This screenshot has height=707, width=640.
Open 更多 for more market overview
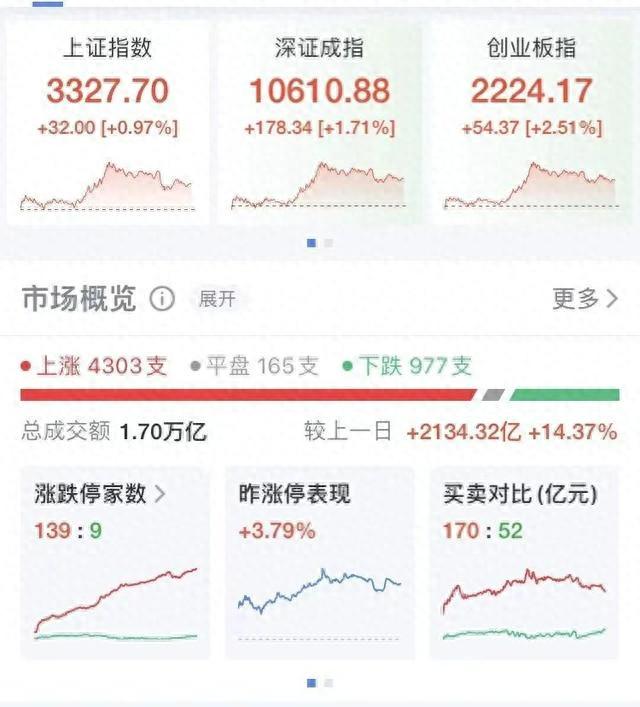tap(585, 298)
